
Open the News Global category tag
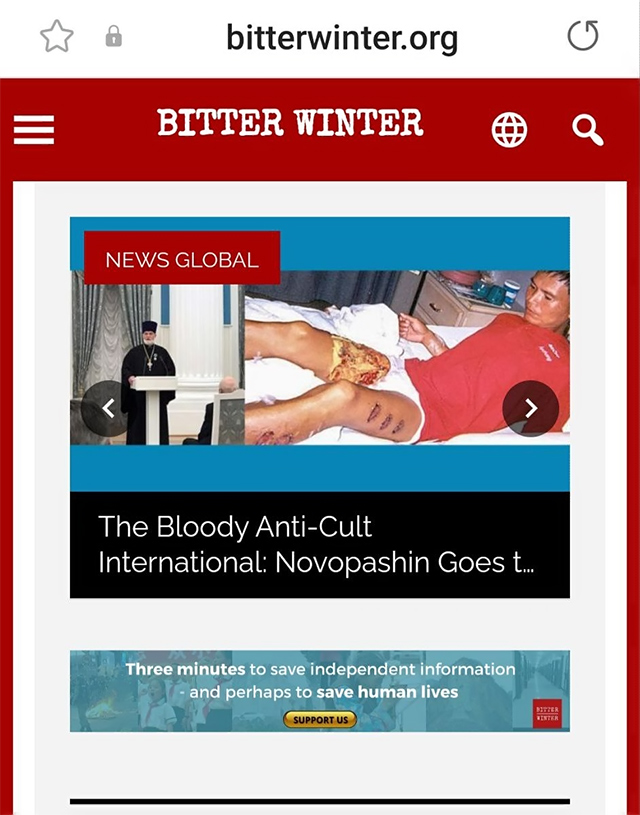pos(182,259)
